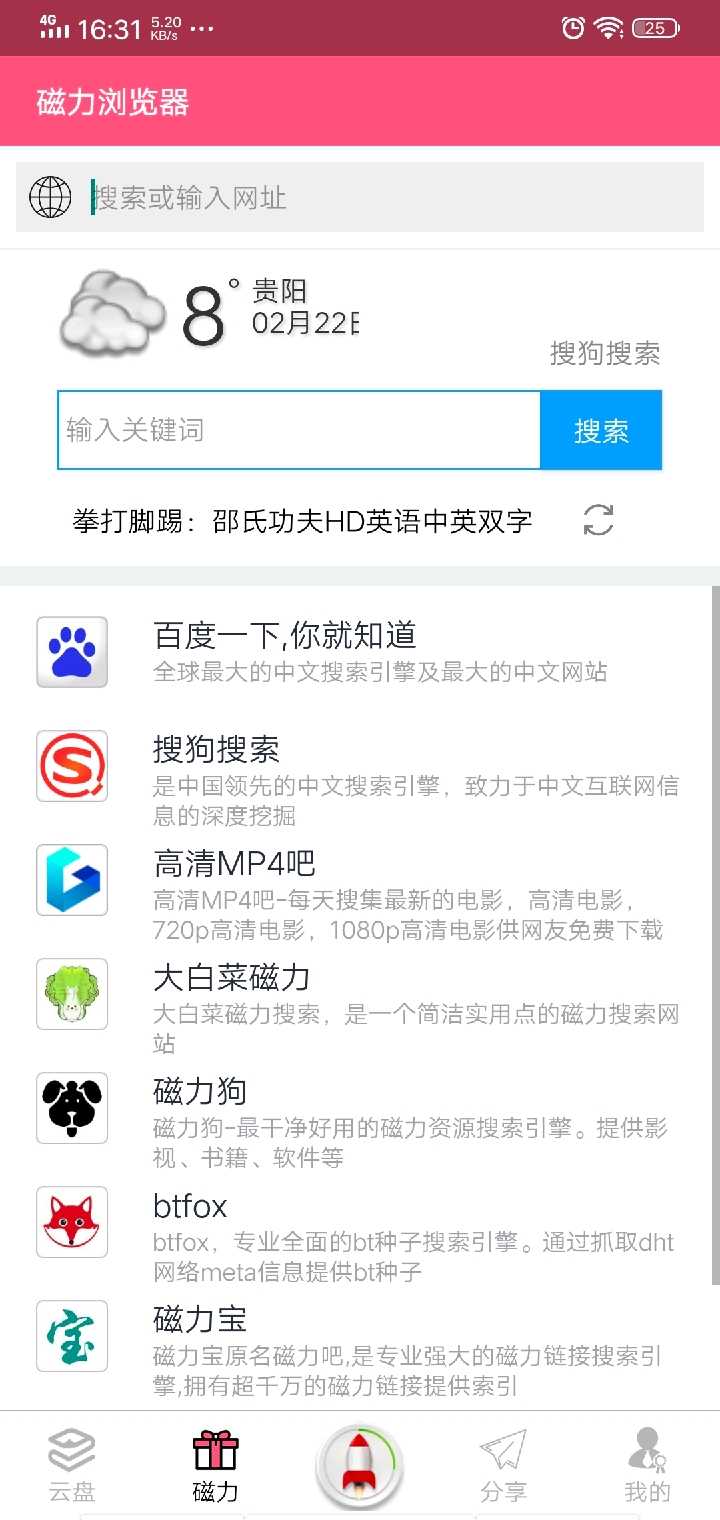Switch to the 云盘 tab

[72, 1465]
